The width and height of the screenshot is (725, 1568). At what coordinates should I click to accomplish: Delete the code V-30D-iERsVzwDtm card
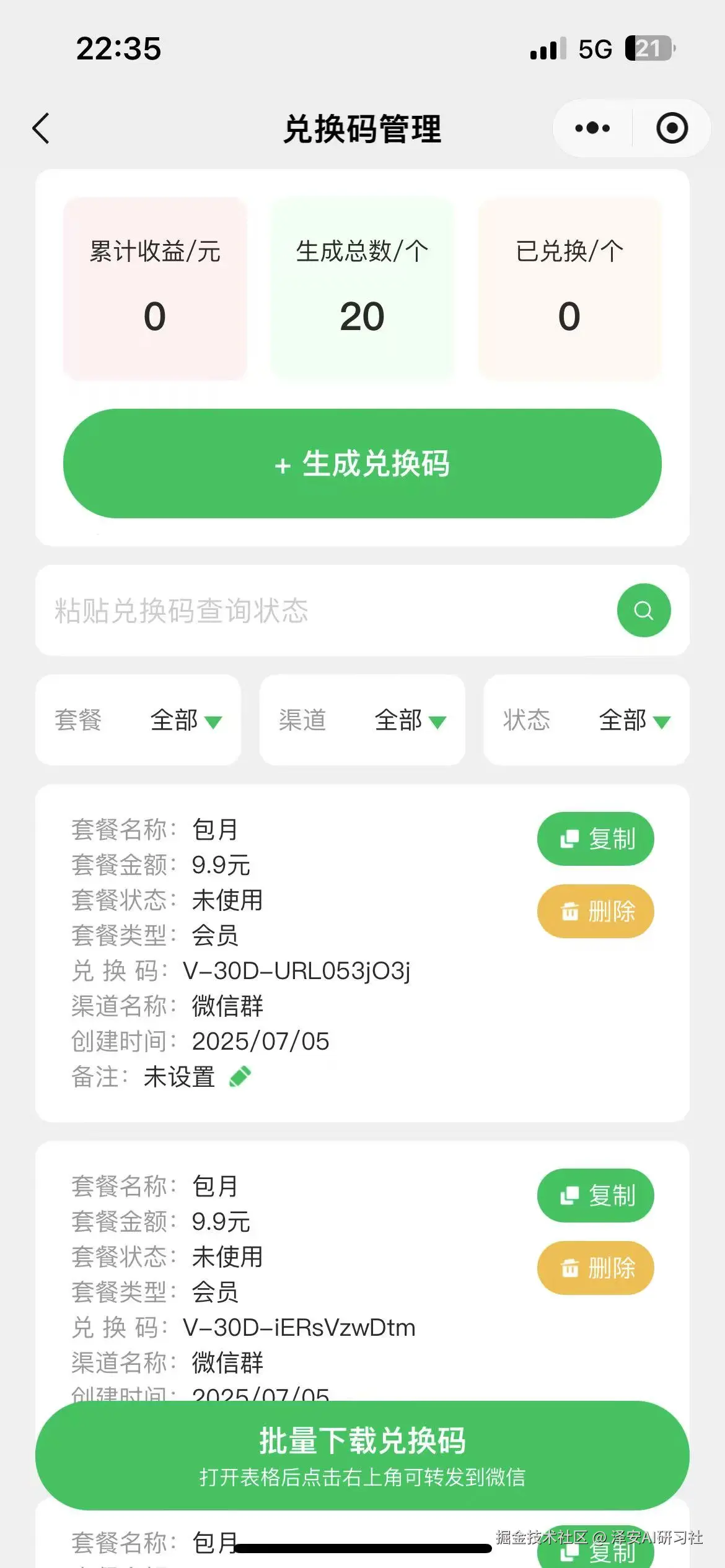pos(595,1268)
